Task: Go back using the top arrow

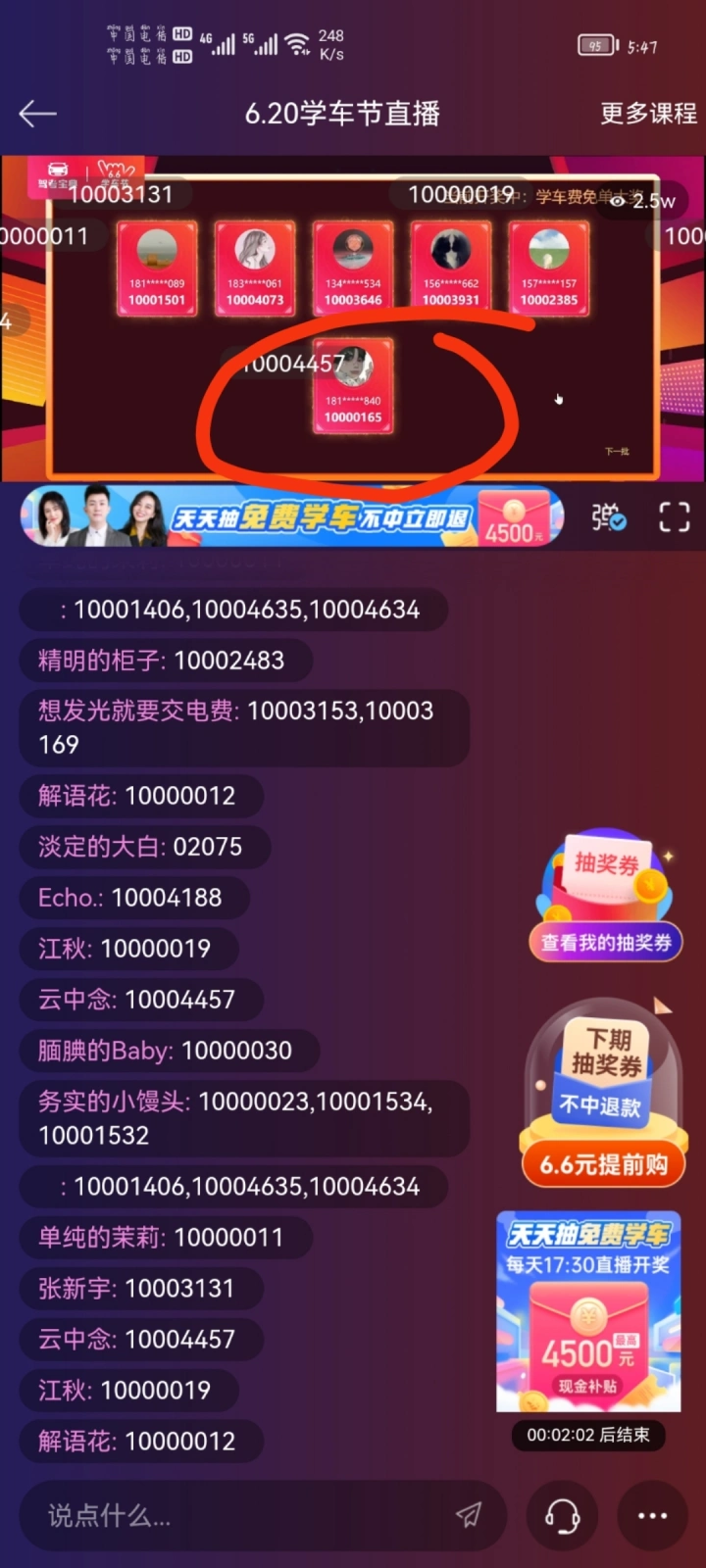Action: tap(37, 114)
